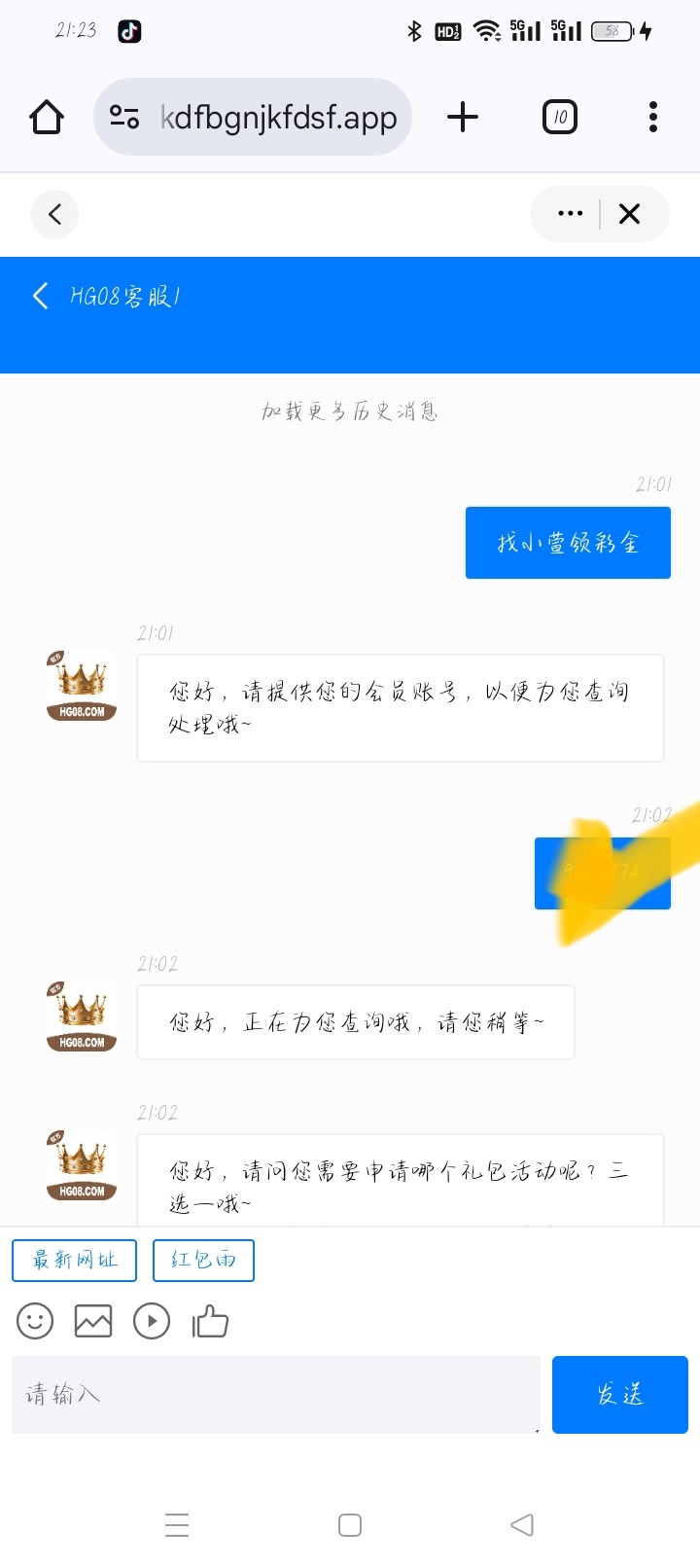Open the three-dot mini program menu

coord(570,214)
